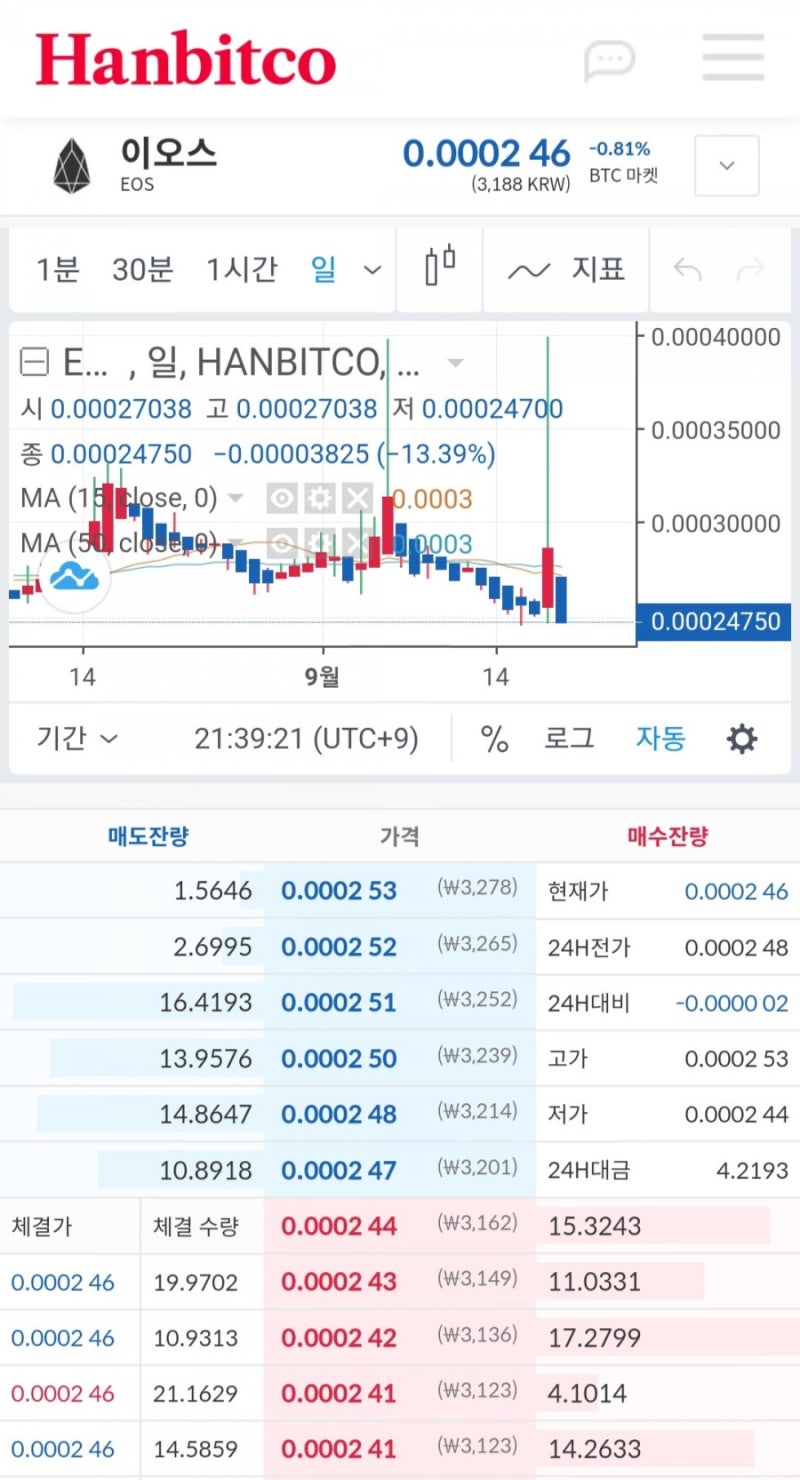
Task: Click the 자동 auto-scale option
Action: [659, 738]
